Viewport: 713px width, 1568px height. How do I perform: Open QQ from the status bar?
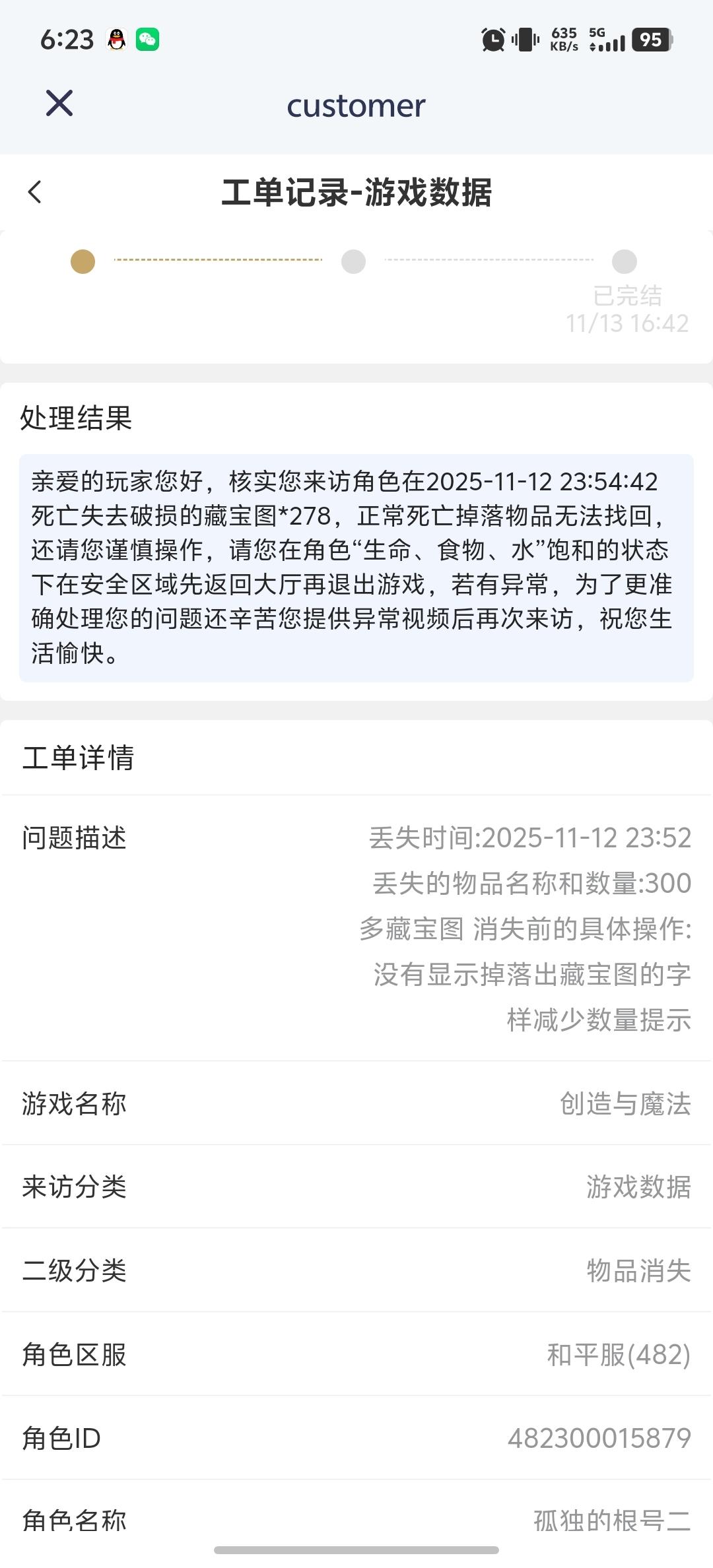pyautogui.click(x=116, y=40)
